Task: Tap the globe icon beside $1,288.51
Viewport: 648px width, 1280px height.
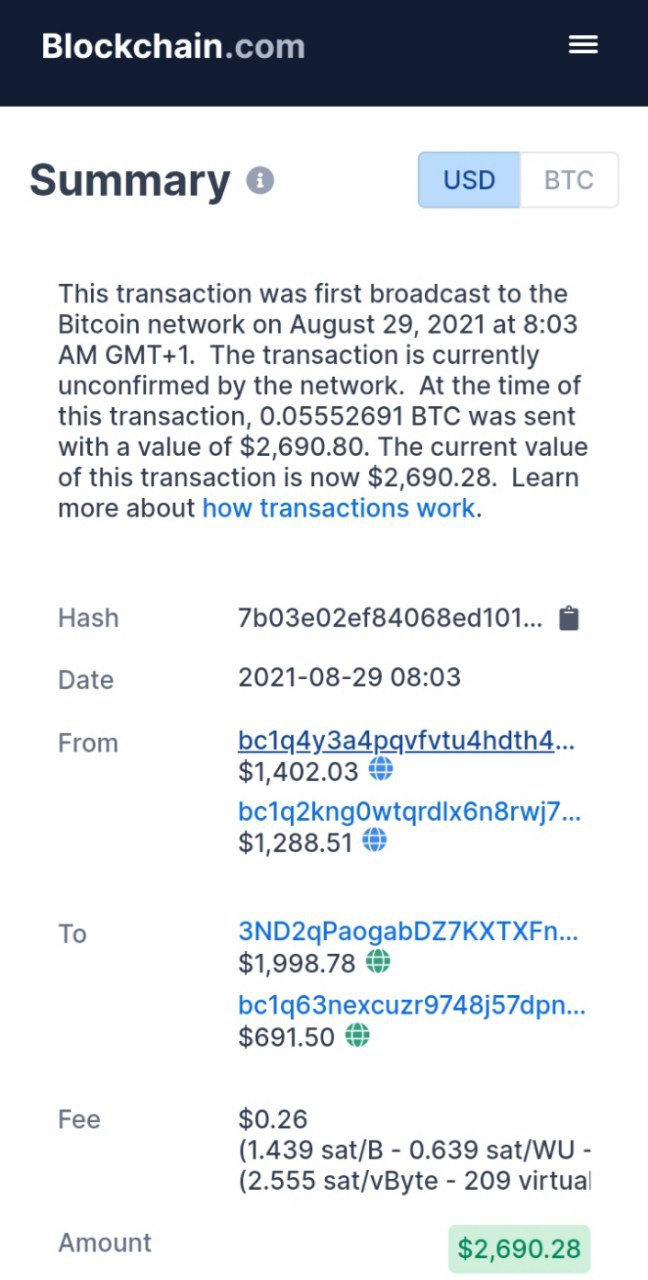Action: click(x=374, y=841)
